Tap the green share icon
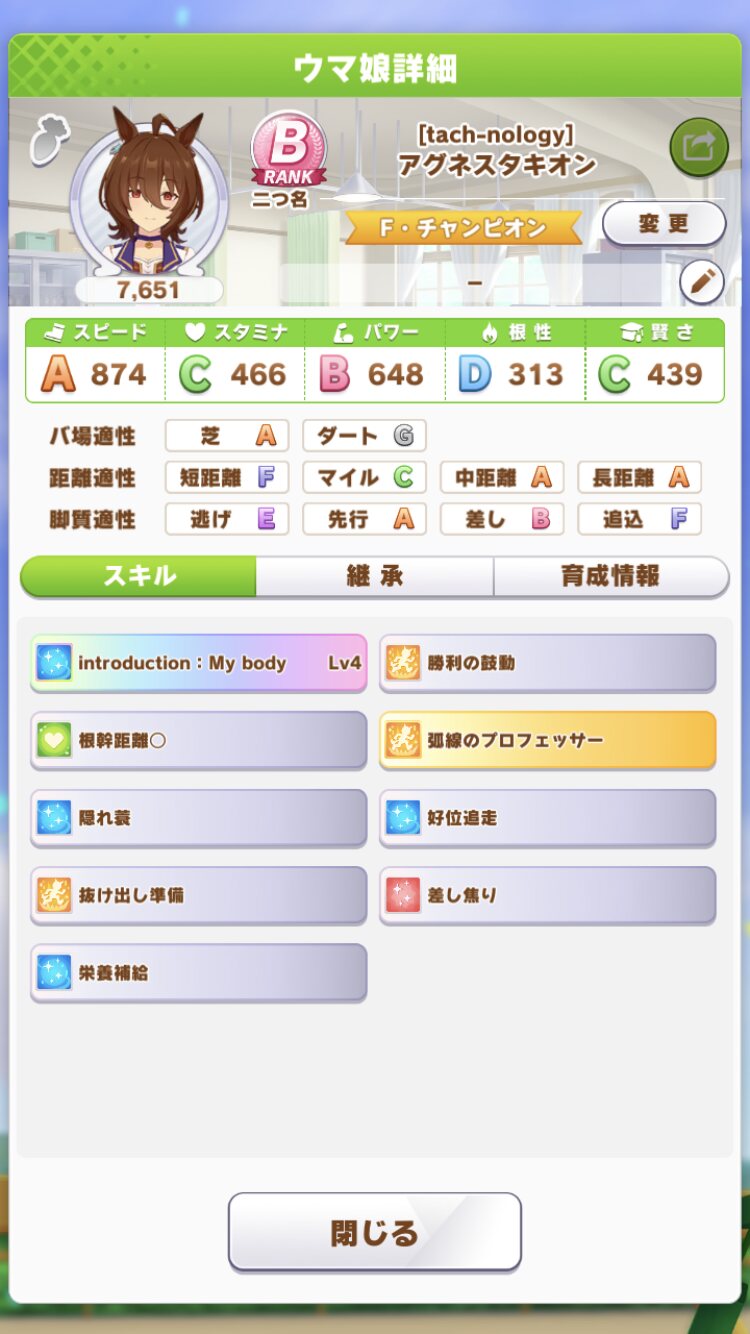The width and height of the screenshot is (750, 1334). [x=698, y=148]
